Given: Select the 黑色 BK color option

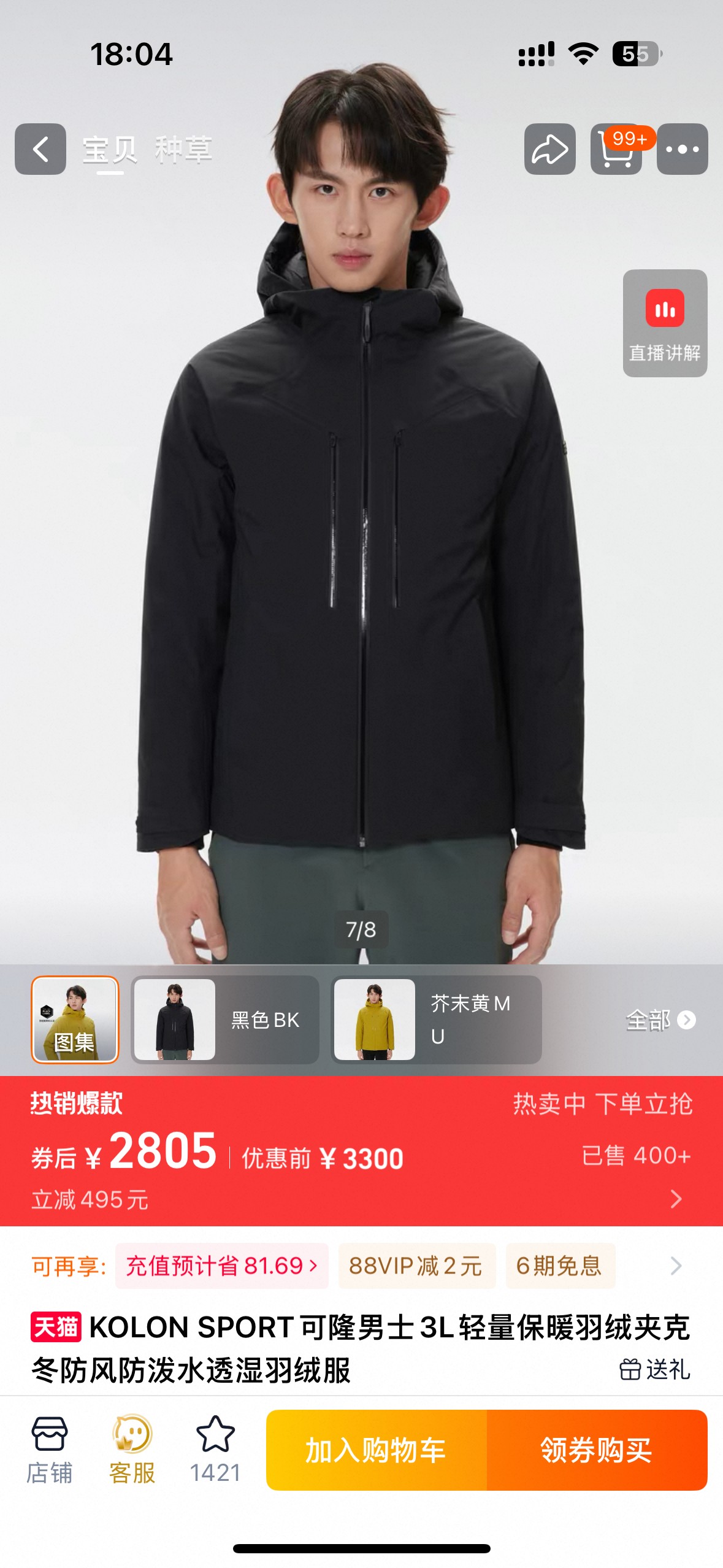Looking at the screenshot, I should point(225,1019).
